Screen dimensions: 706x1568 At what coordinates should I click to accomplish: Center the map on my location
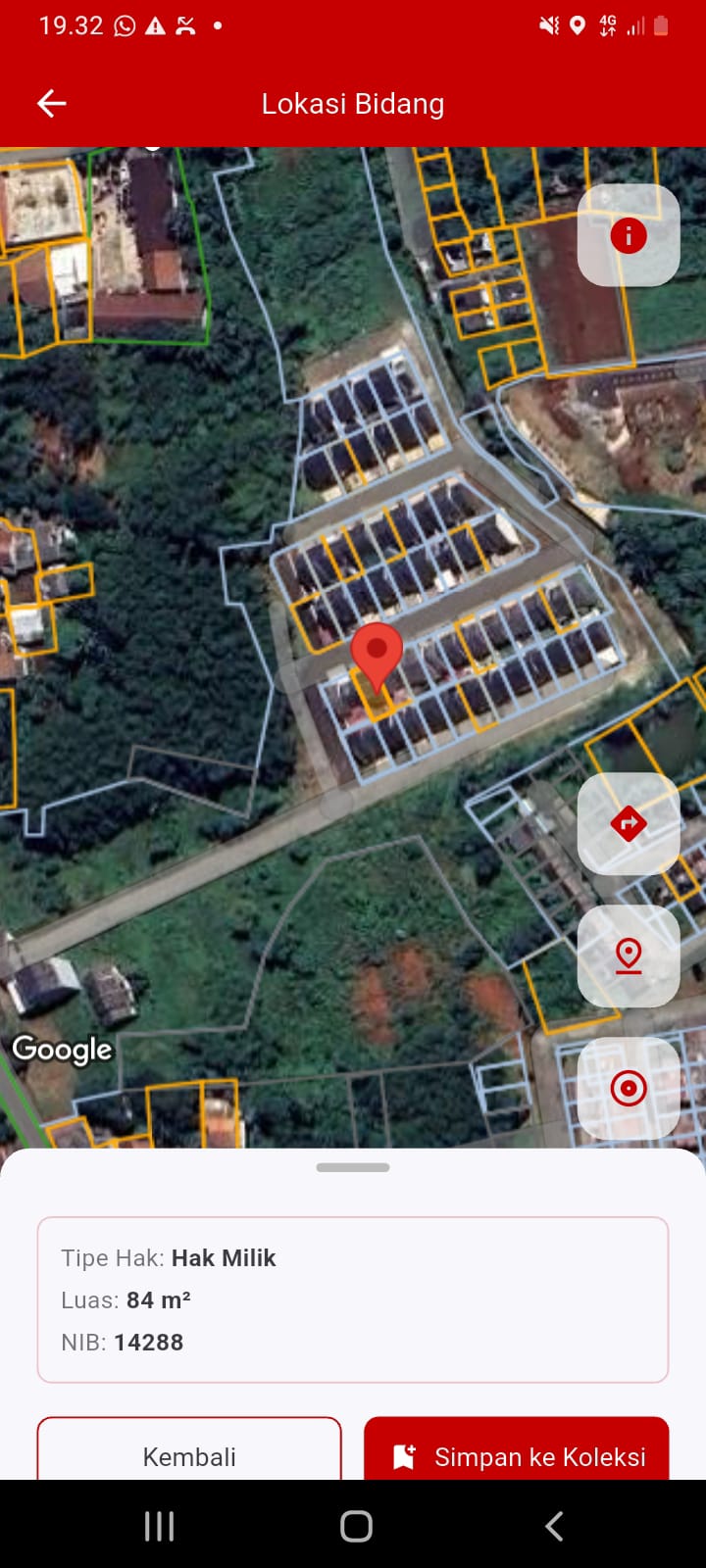pyautogui.click(x=629, y=1088)
